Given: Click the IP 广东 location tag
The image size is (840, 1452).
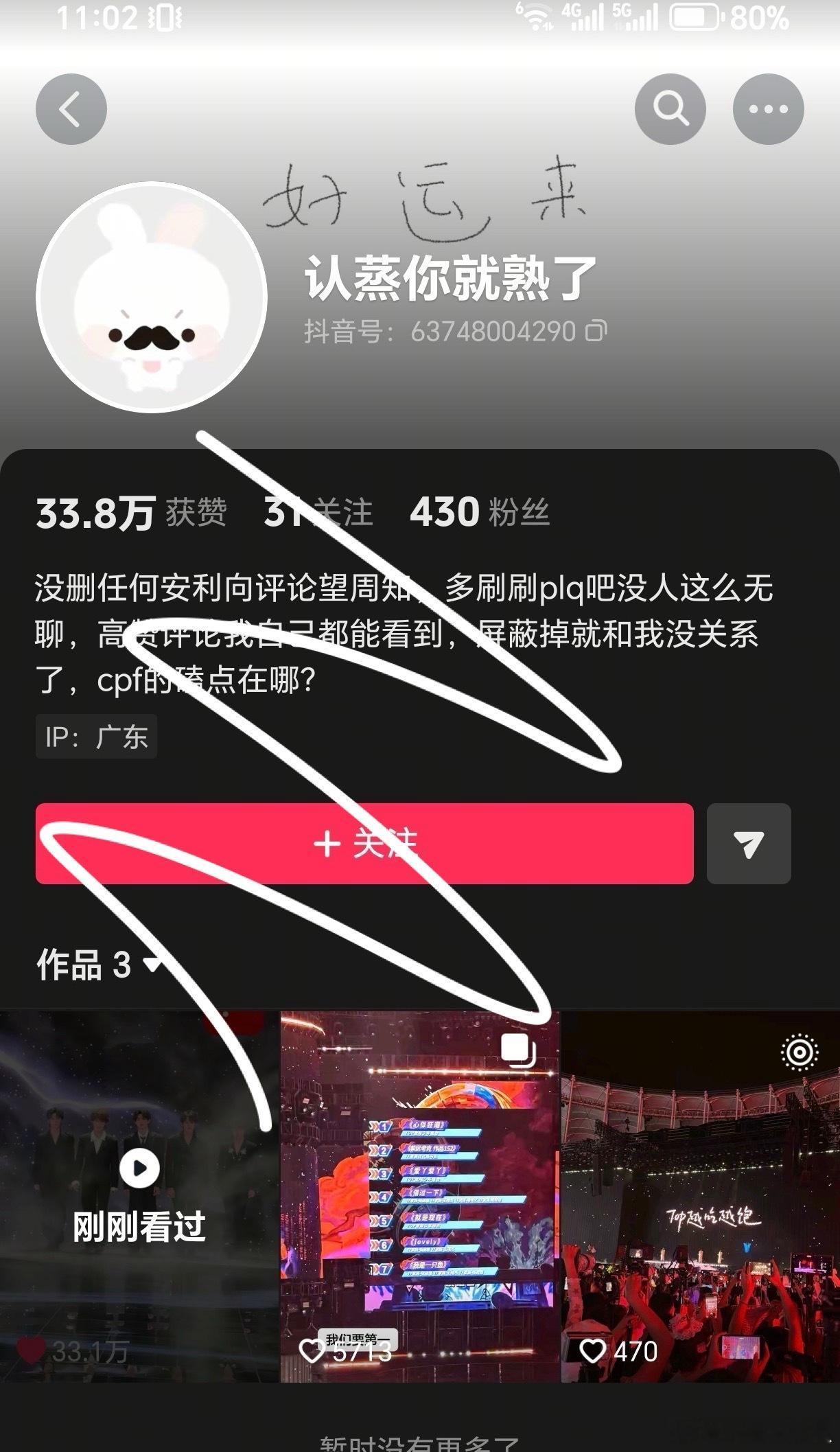Looking at the screenshot, I should point(95,737).
